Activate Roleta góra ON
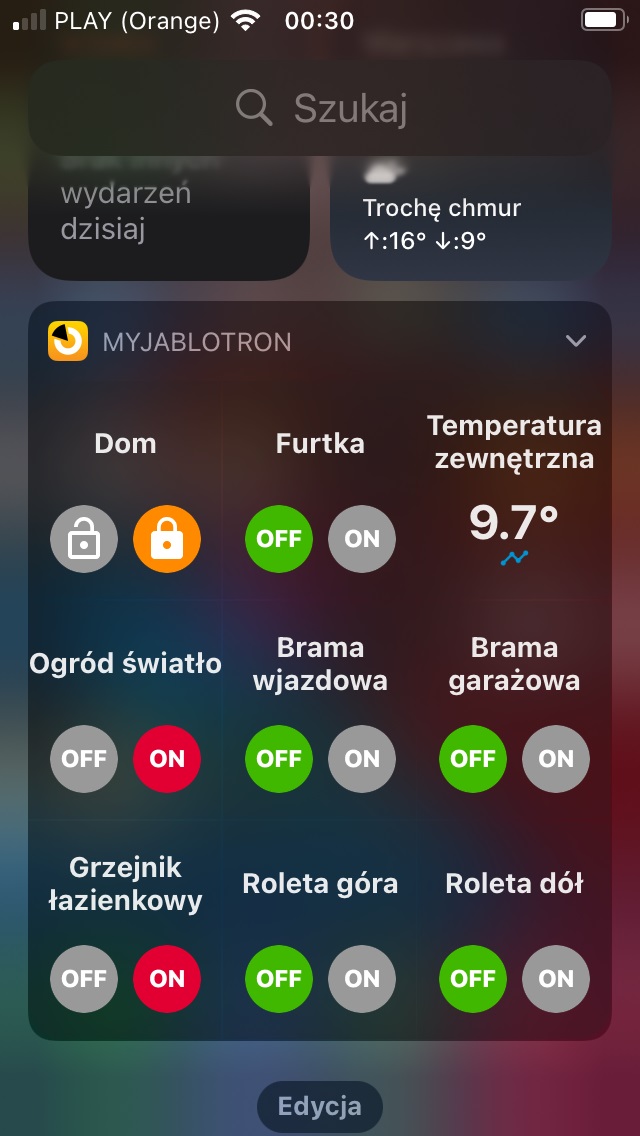Image resolution: width=640 pixels, height=1136 pixels. (362, 979)
